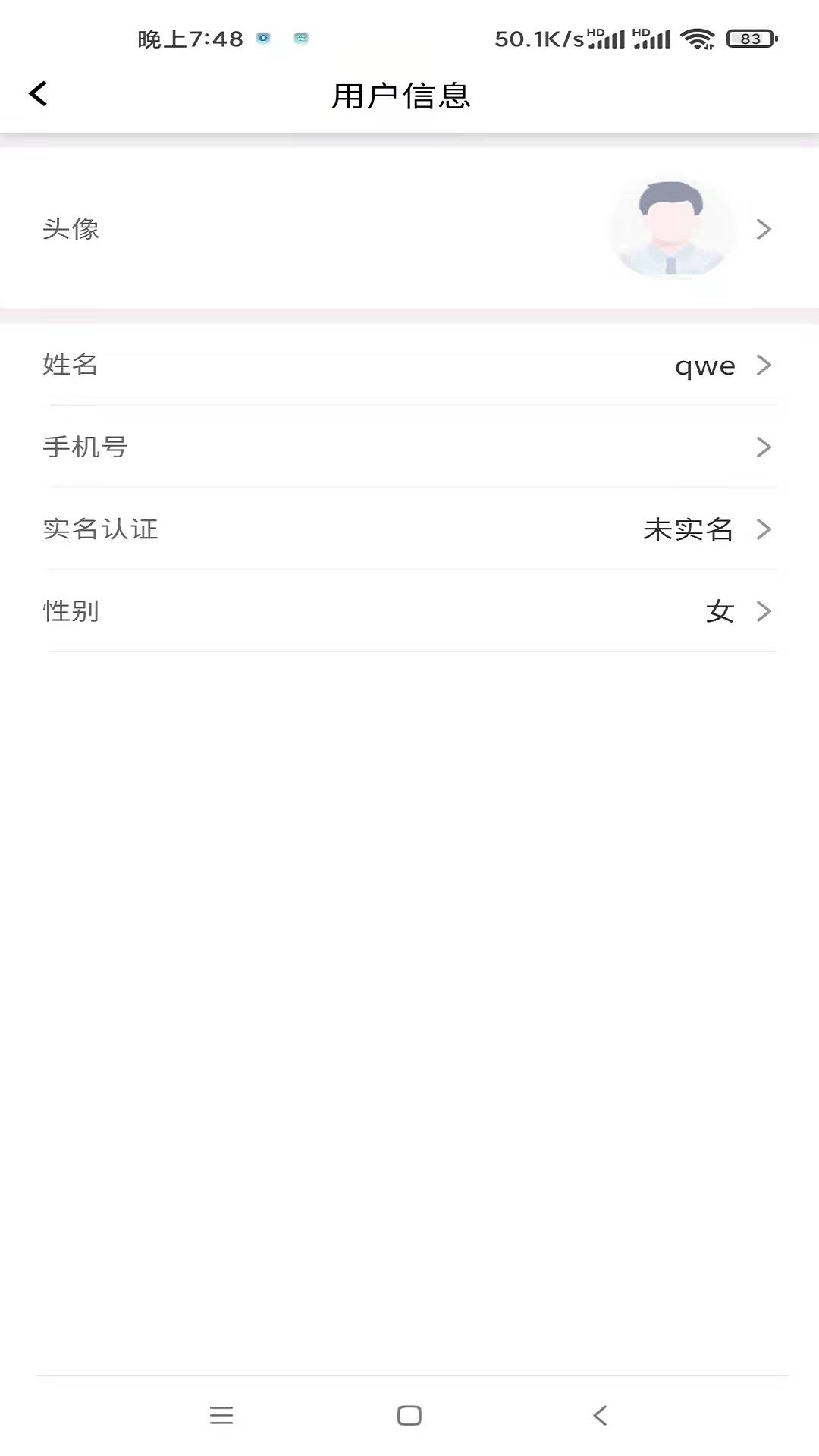
Task: Tap the back arrow to leave 用户信息
Action: 37,93
